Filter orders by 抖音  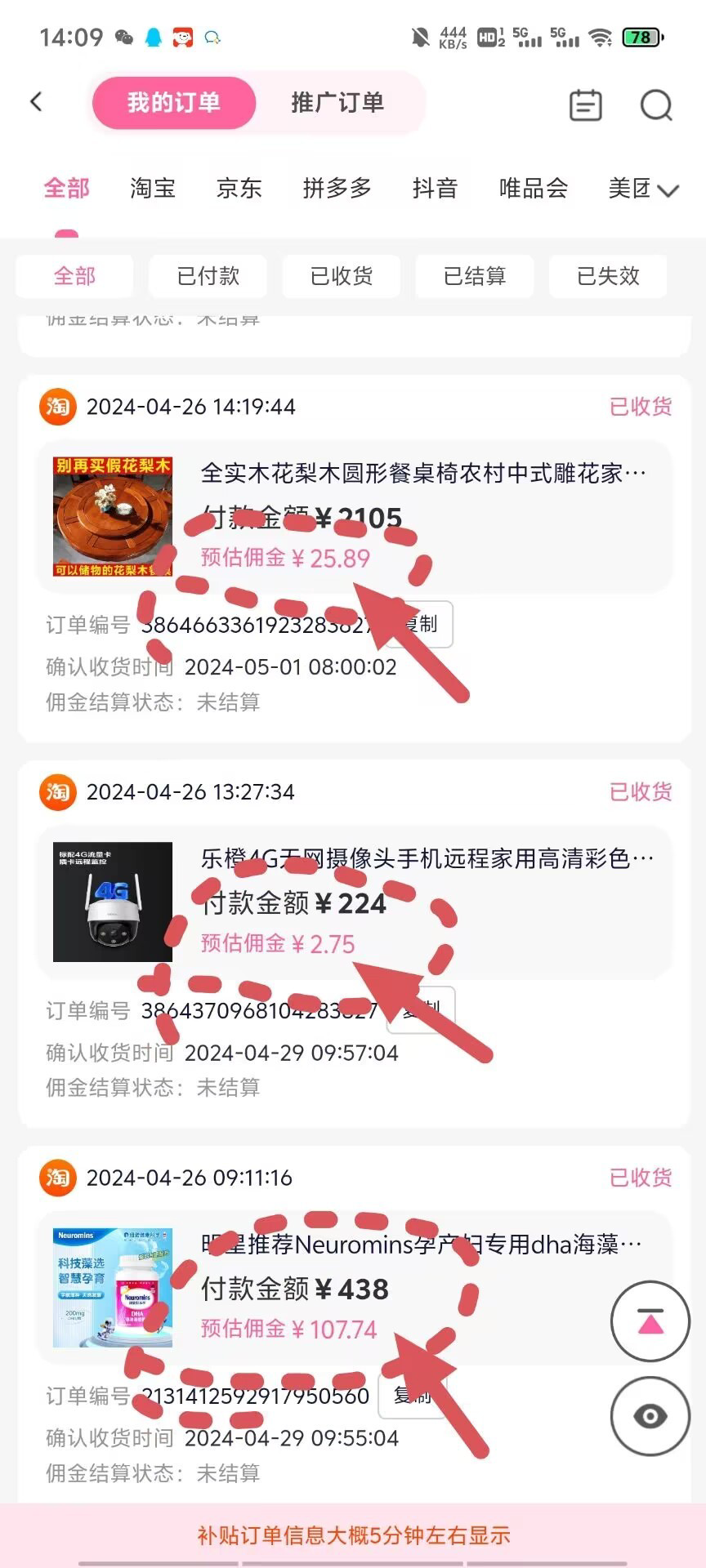pyautogui.click(x=435, y=189)
